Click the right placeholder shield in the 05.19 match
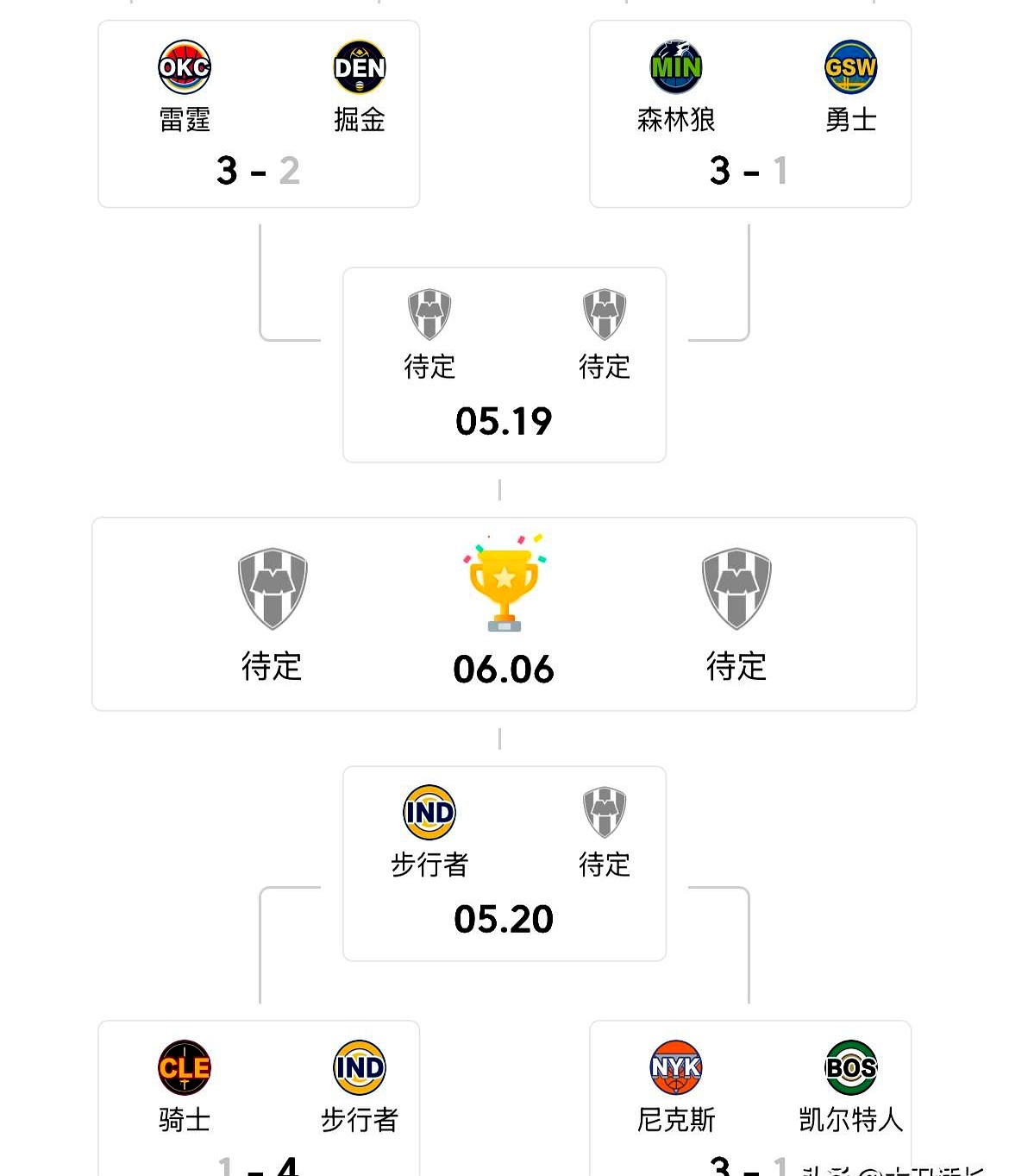1009x1176 pixels. pos(604,315)
